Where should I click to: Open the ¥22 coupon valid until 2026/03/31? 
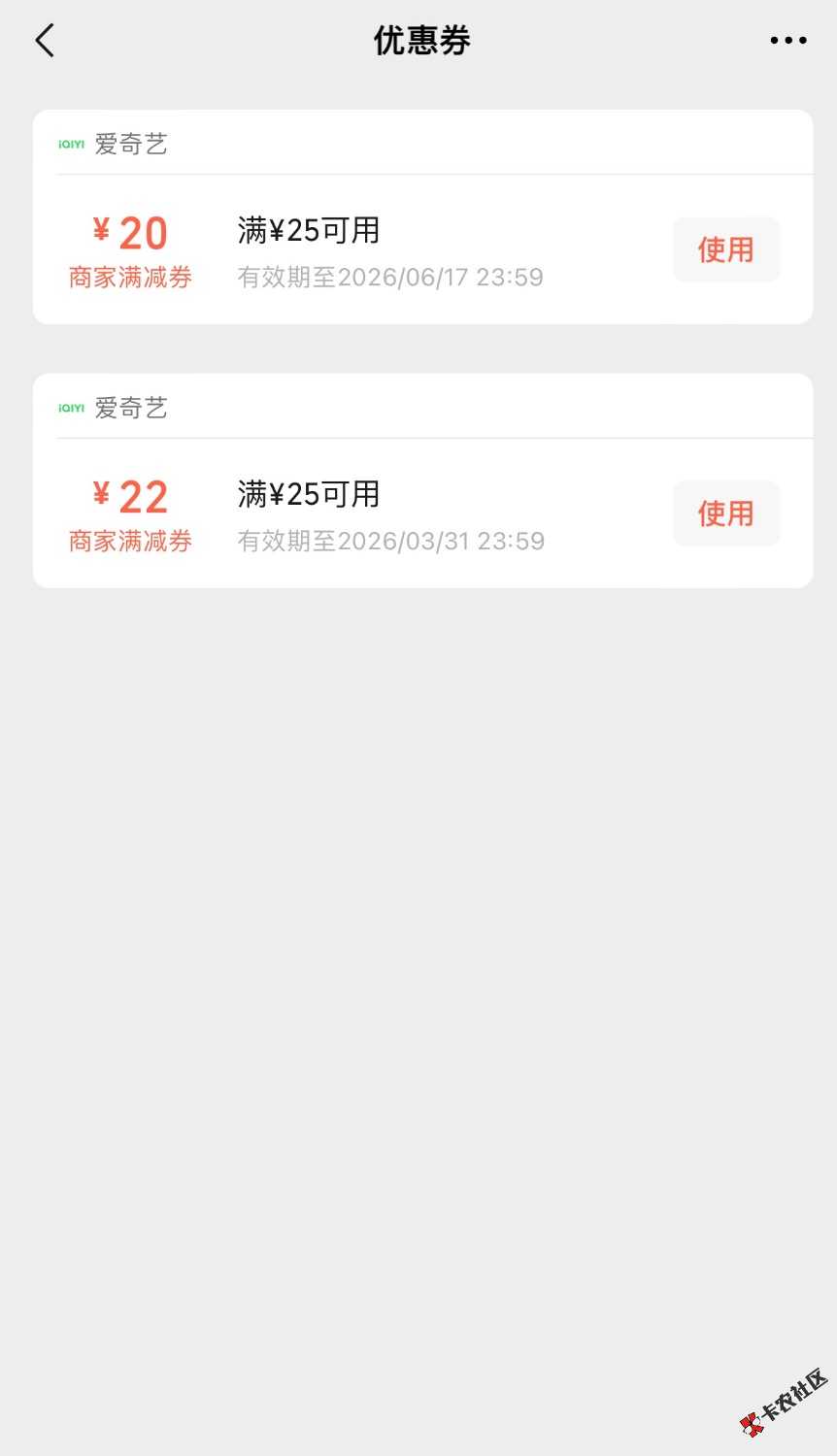(388, 514)
